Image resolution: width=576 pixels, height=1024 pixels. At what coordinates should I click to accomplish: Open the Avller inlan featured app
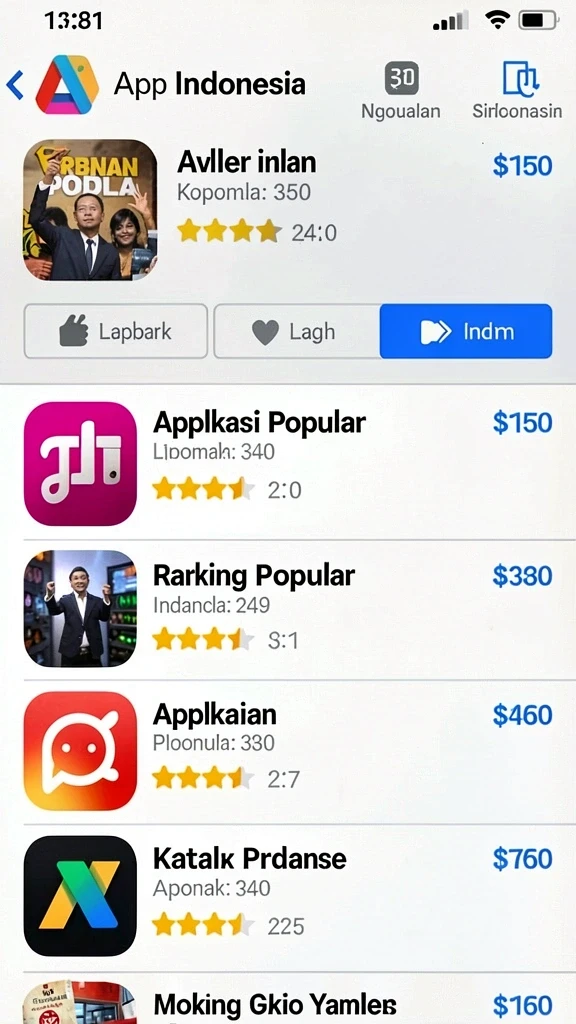tap(288, 210)
